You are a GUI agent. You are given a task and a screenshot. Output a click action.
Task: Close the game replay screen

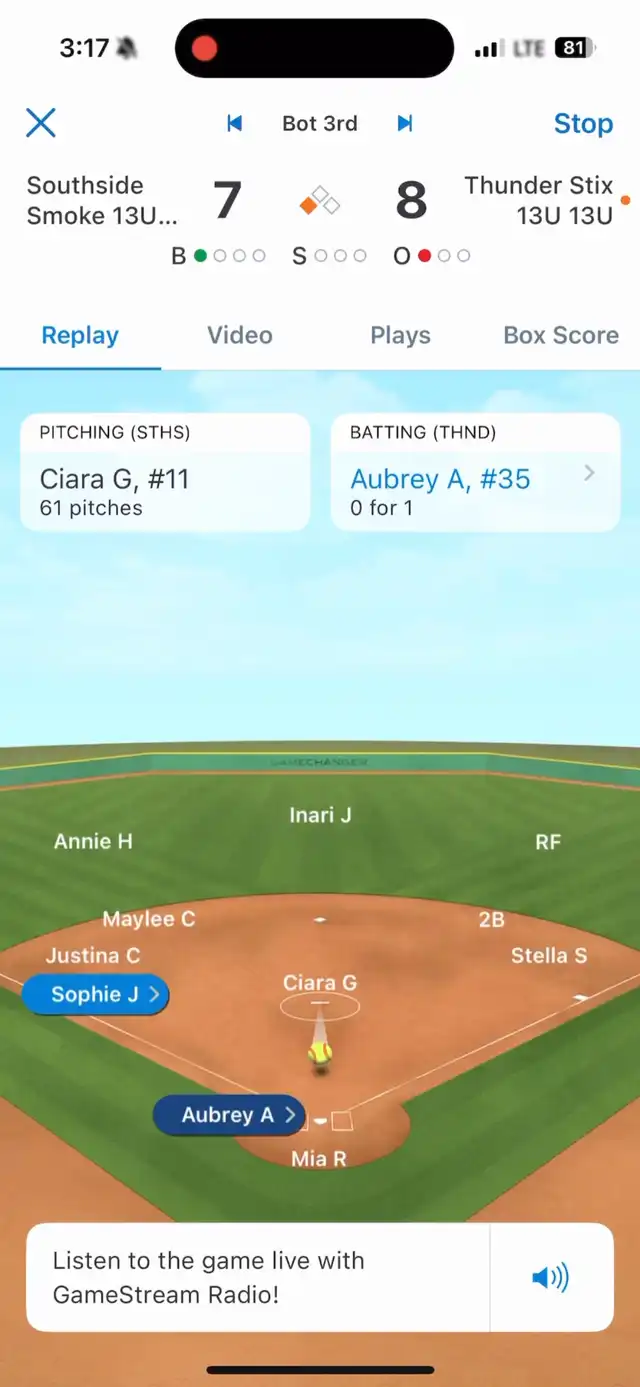click(41, 123)
